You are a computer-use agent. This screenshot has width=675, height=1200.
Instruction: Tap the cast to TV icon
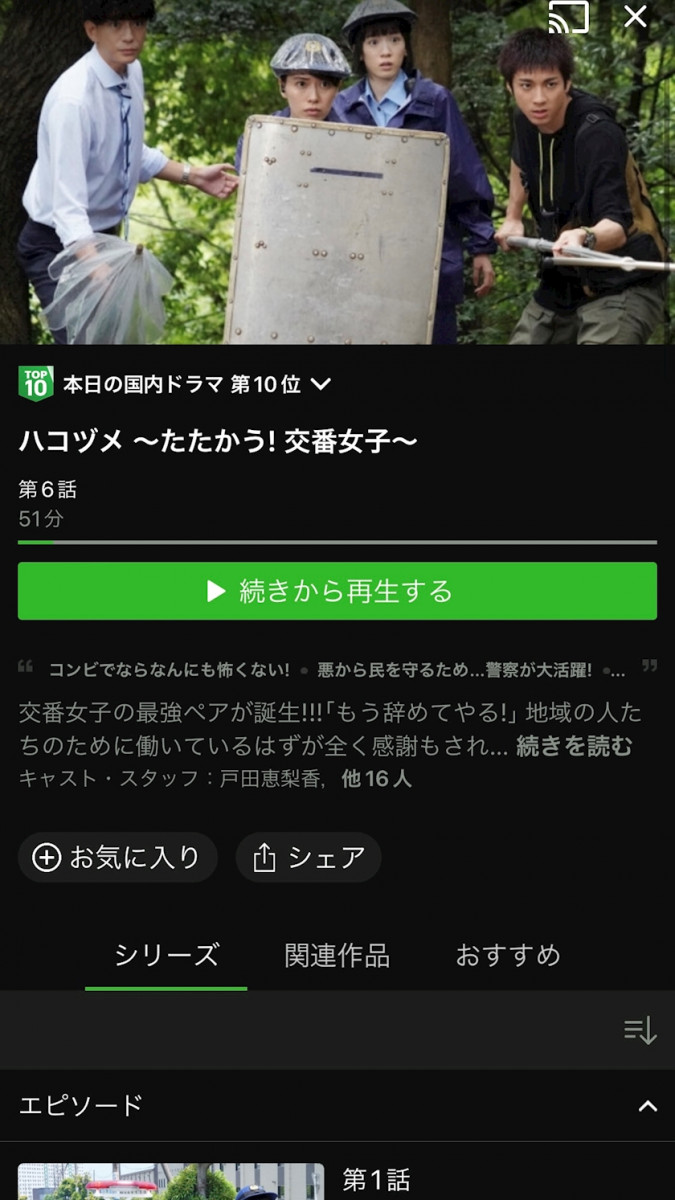click(x=568, y=17)
